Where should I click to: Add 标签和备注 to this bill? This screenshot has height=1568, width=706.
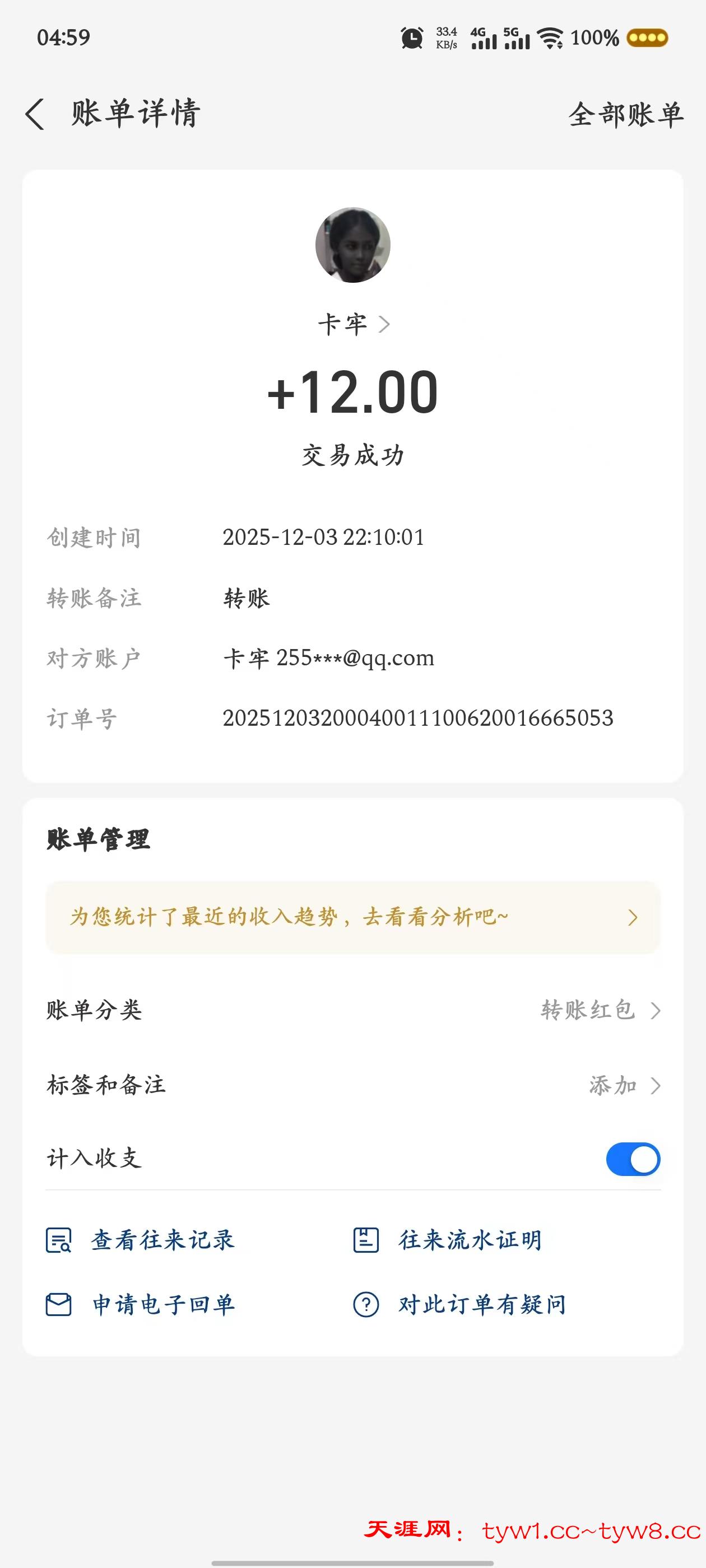pyautogui.click(x=624, y=1085)
